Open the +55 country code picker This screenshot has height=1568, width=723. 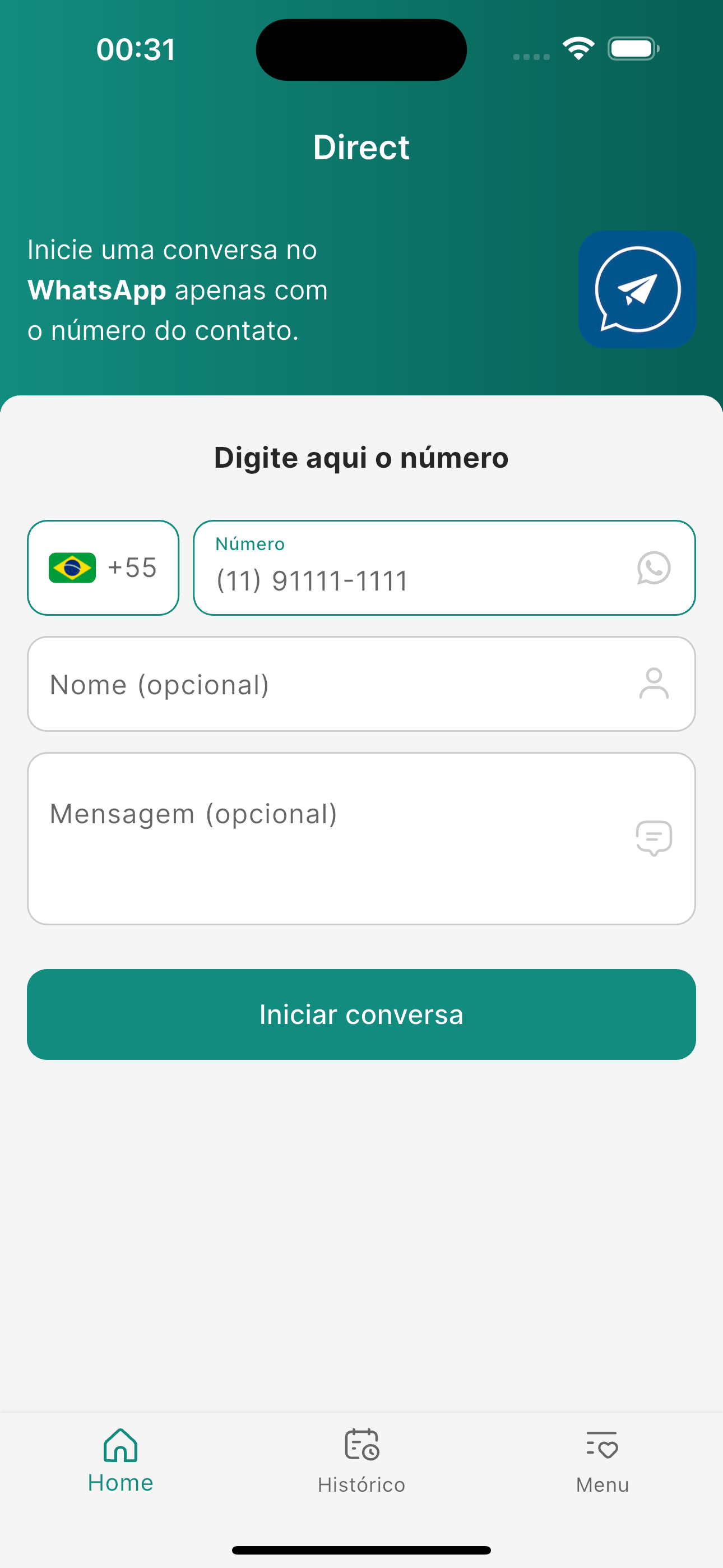click(103, 568)
